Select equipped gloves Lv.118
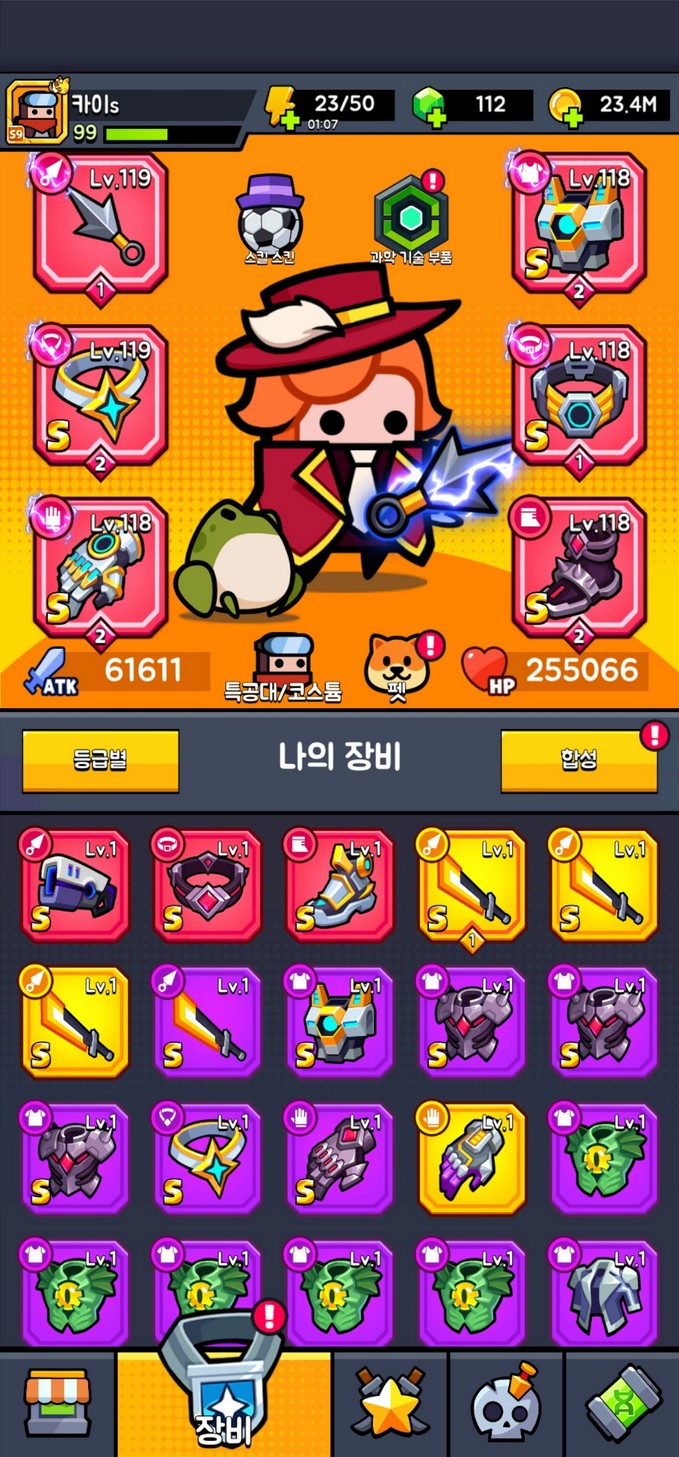The height and width of the screenshot is (1457, 679). click(x=100, y=567)
